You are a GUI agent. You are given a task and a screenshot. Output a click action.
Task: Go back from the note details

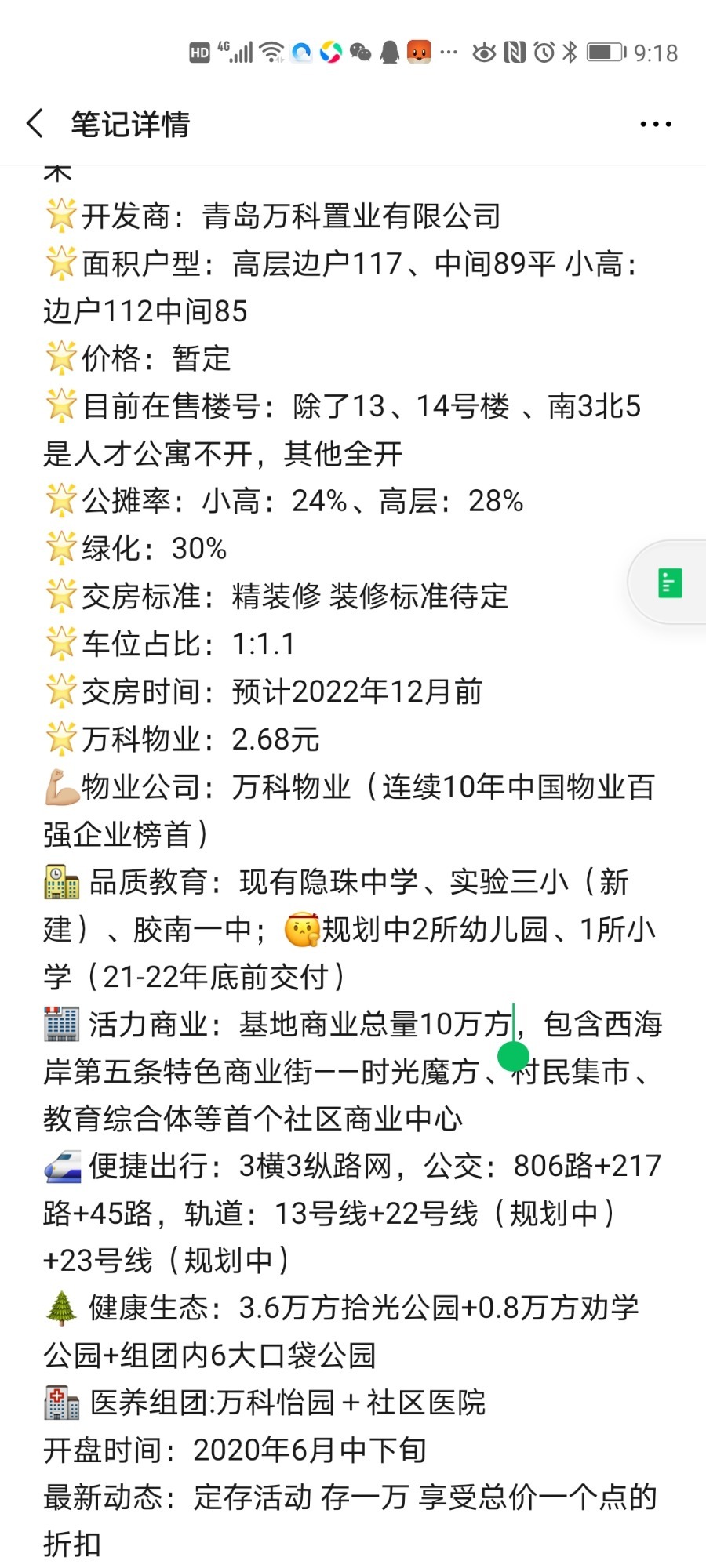(x=35, y=124)
